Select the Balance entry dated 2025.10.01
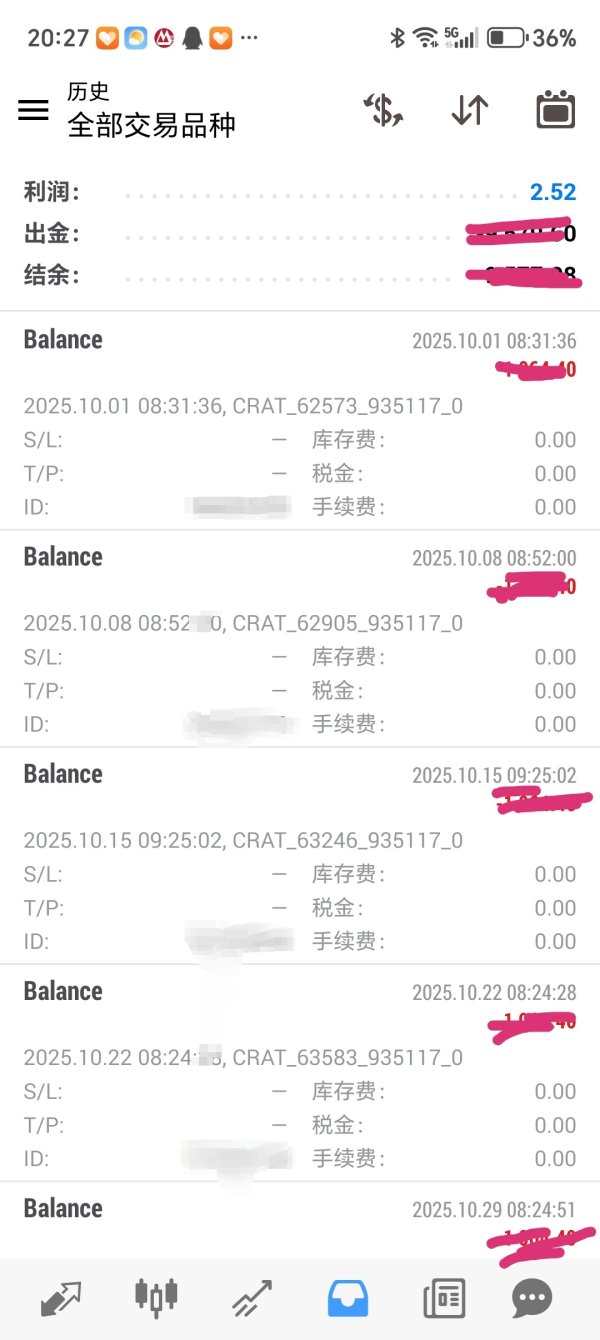The height and width of the screenshot is (1340, 600). [x=300, y=422]
